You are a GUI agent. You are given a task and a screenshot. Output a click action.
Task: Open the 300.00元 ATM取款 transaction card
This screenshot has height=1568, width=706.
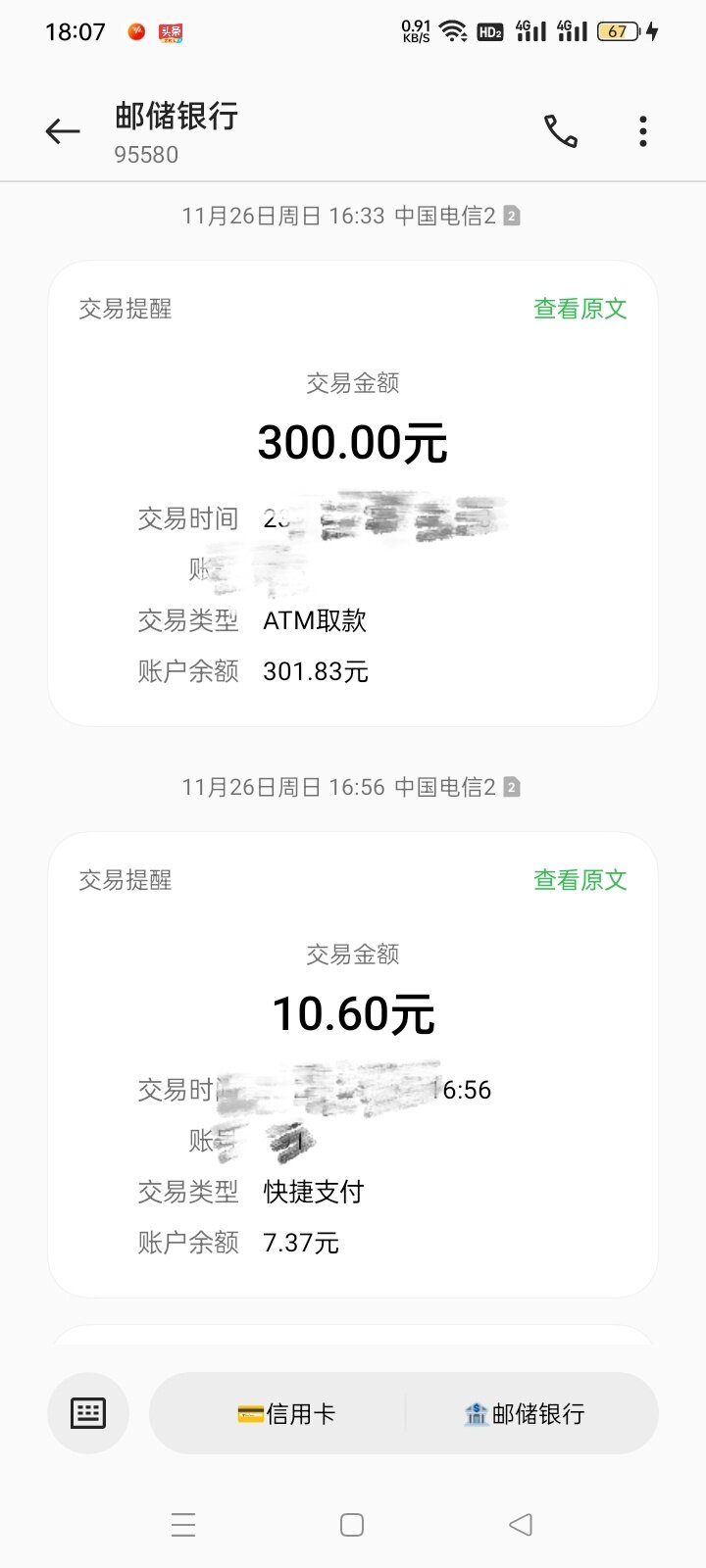tap(353, 494)
